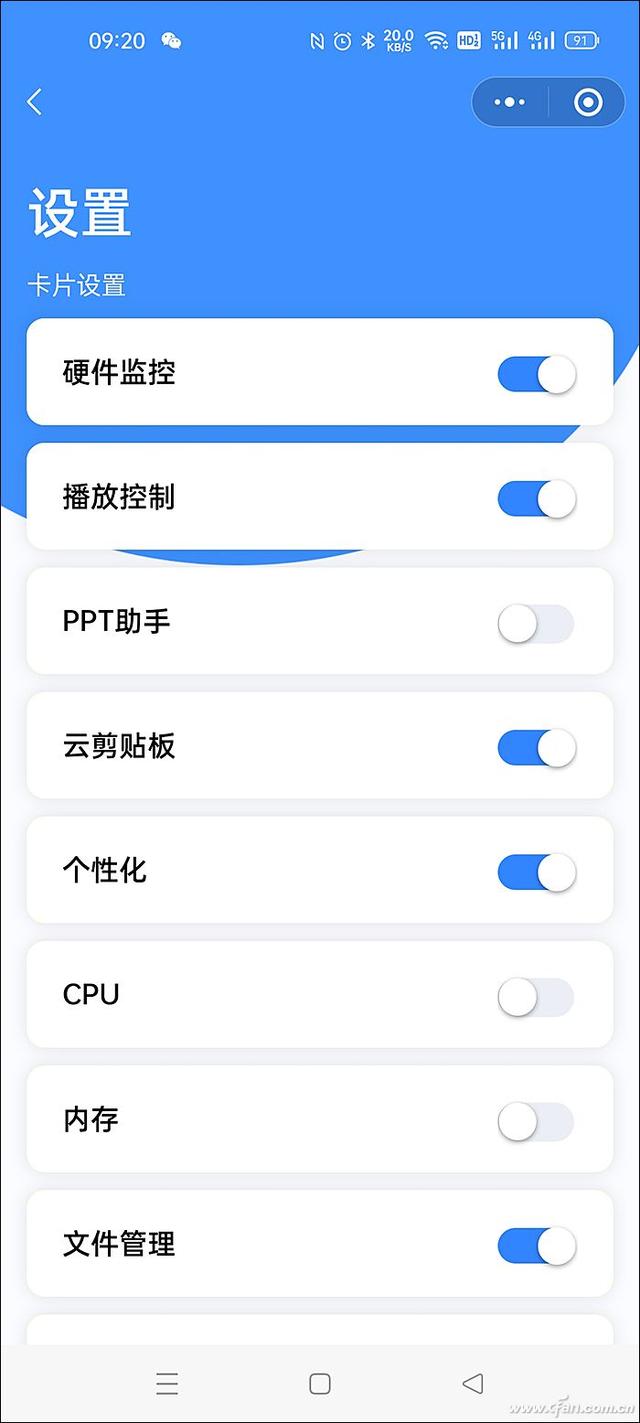Disable the 播放控制 toggle

(536, 498)
